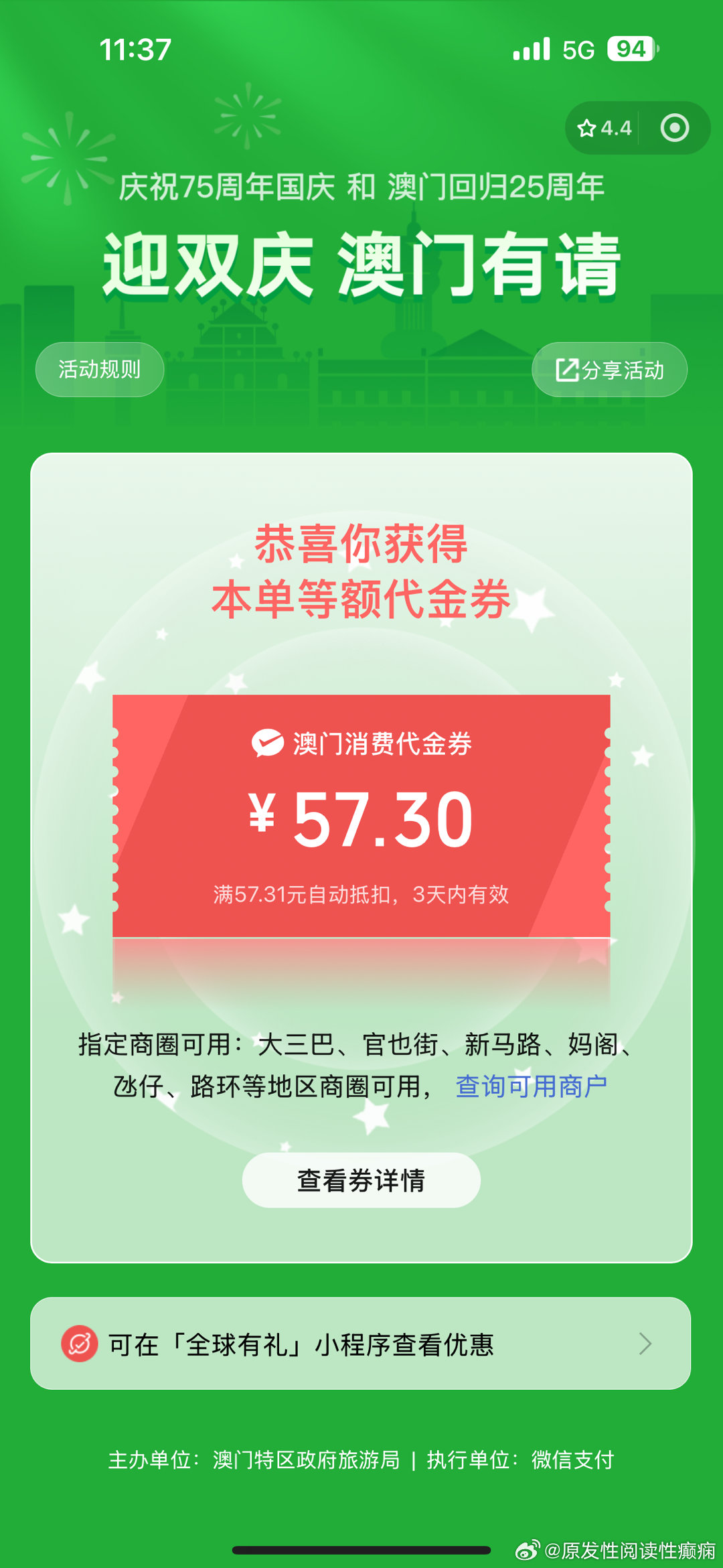
Task: Close the mini program via circle icon
Action: [674, 128]
